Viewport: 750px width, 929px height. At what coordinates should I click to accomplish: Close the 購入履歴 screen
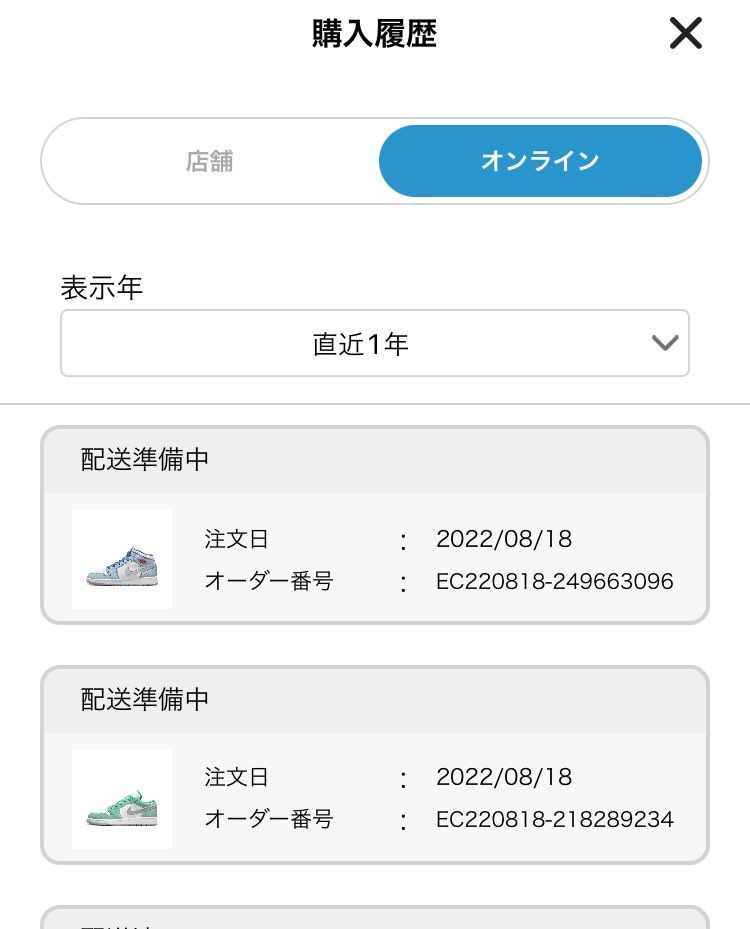[x=685, y=33]
